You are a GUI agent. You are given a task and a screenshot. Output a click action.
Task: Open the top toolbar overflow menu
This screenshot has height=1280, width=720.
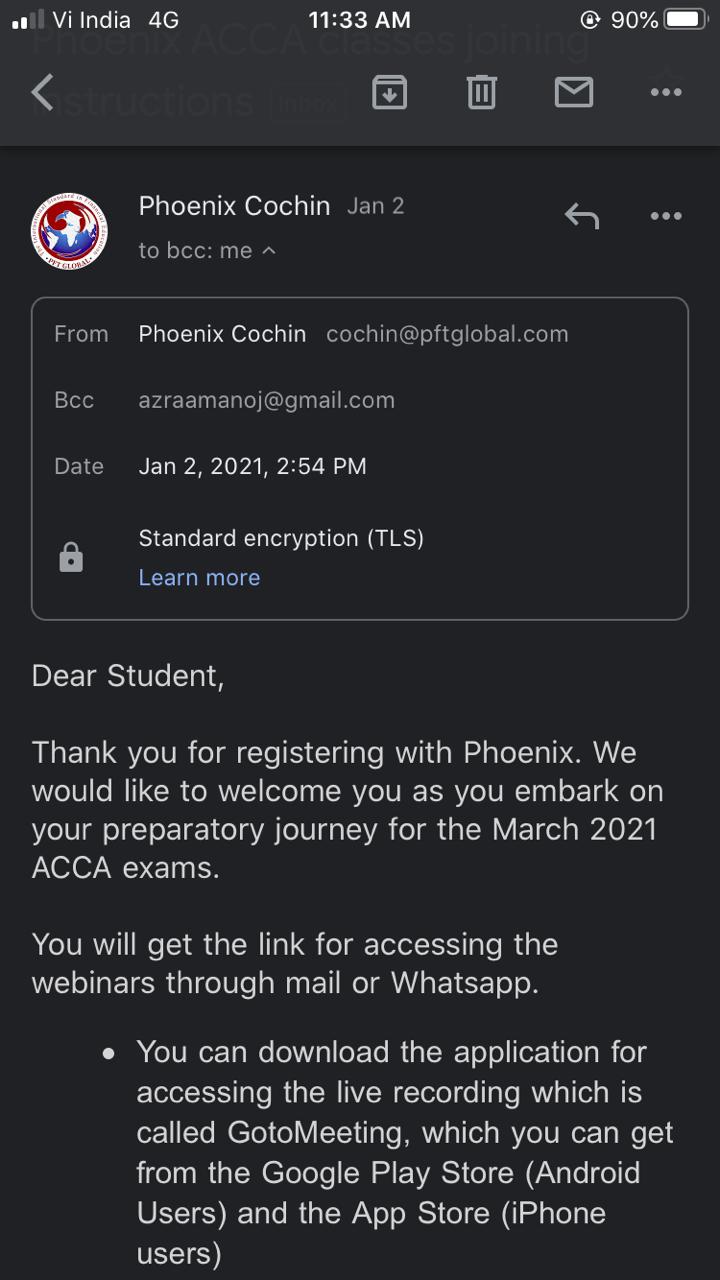point(666,92)
